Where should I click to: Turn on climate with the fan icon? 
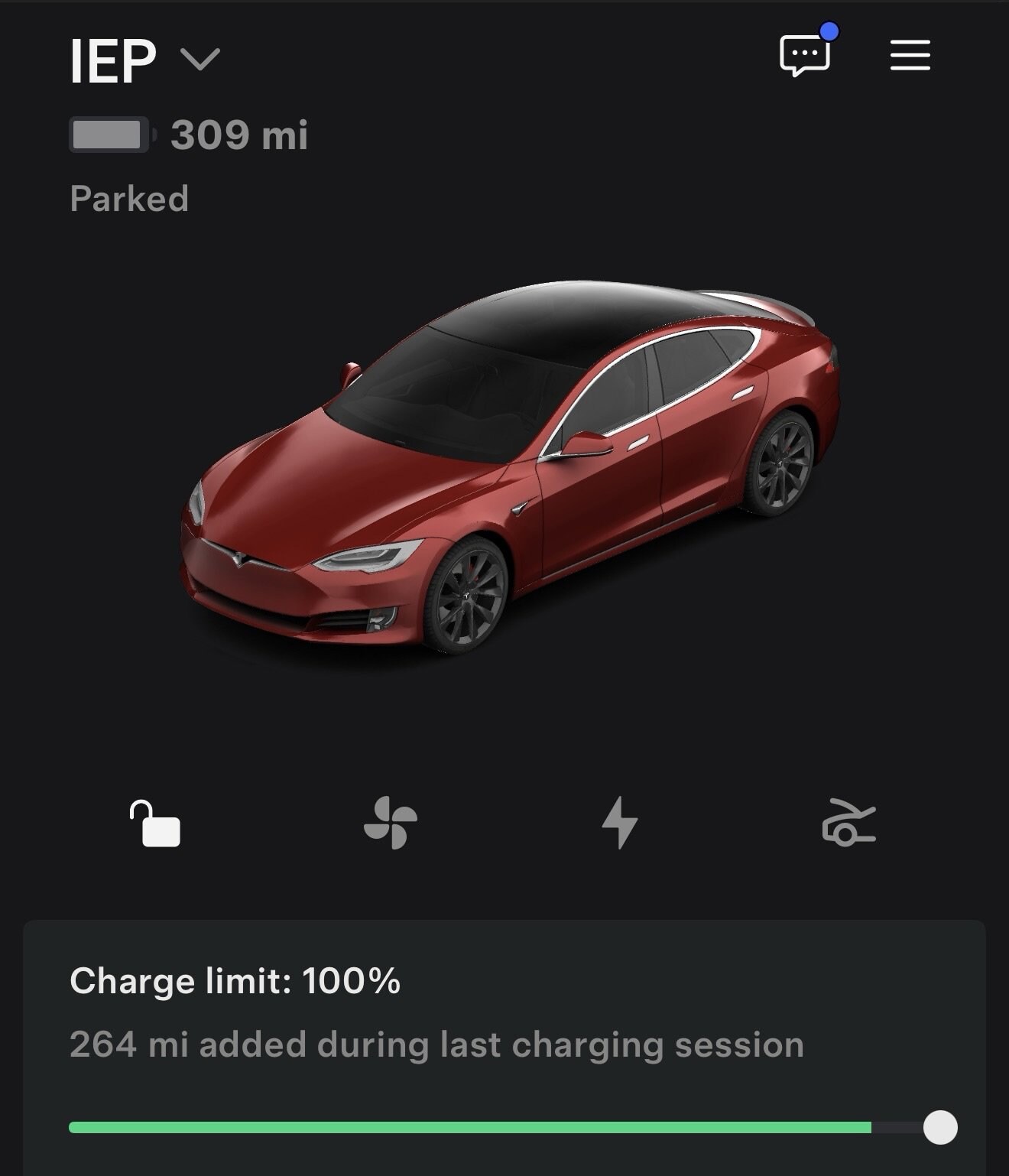390,824
